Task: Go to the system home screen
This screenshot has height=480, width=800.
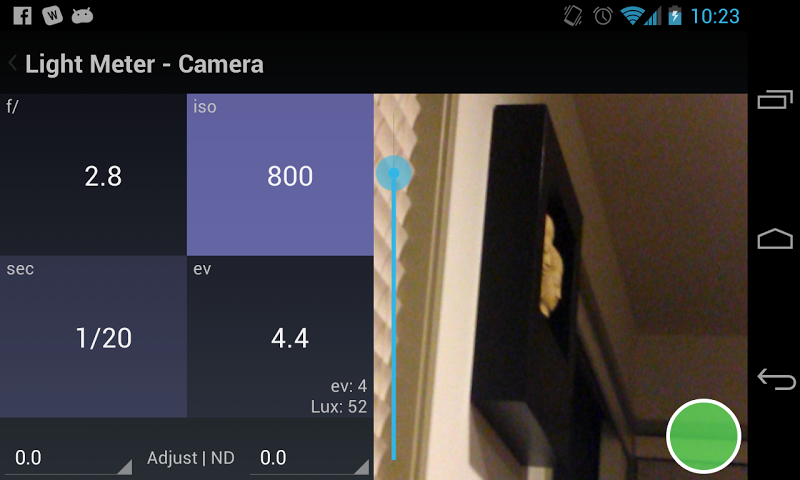Action: point(775,239)
